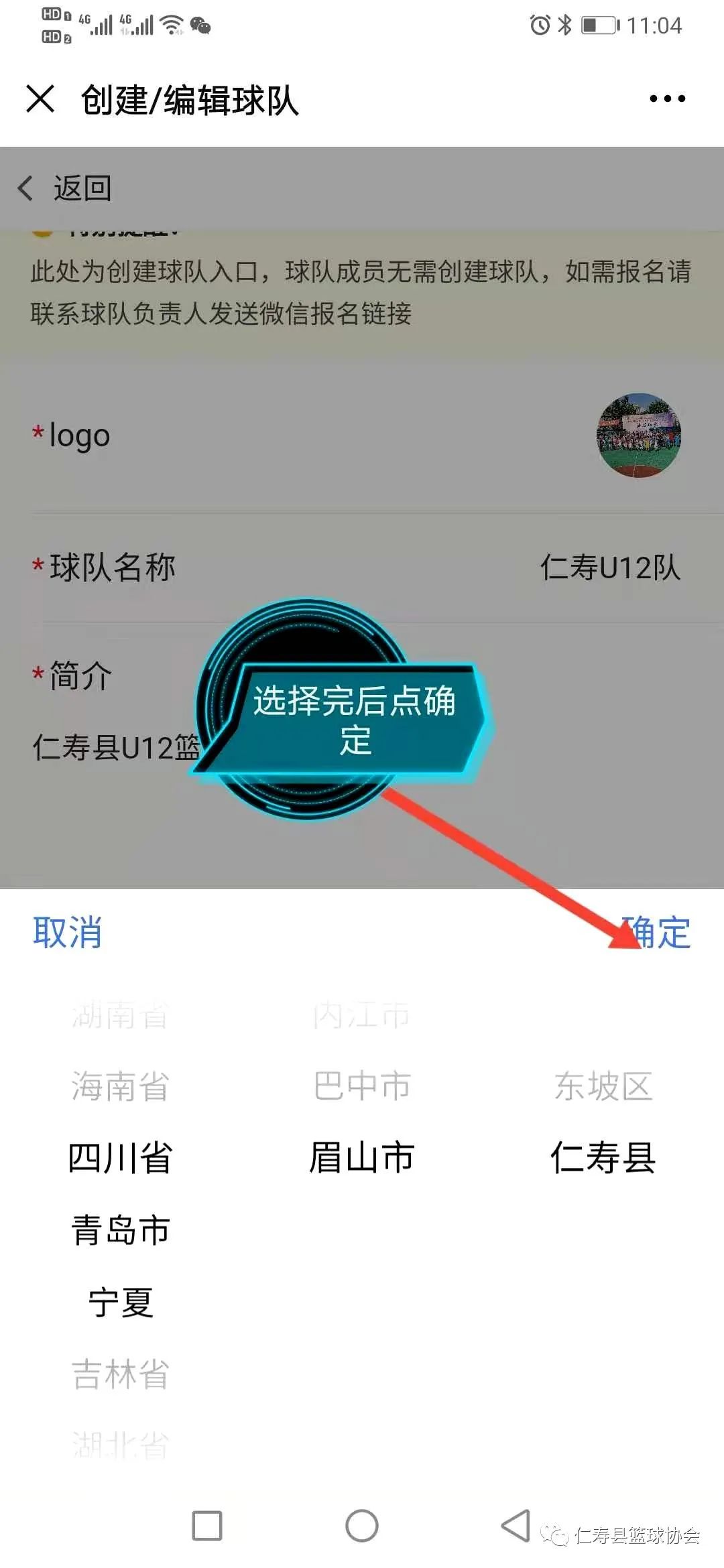Pick 宁夏 in the province column
Screen dimensions: 724x1568
(121, 1302)
